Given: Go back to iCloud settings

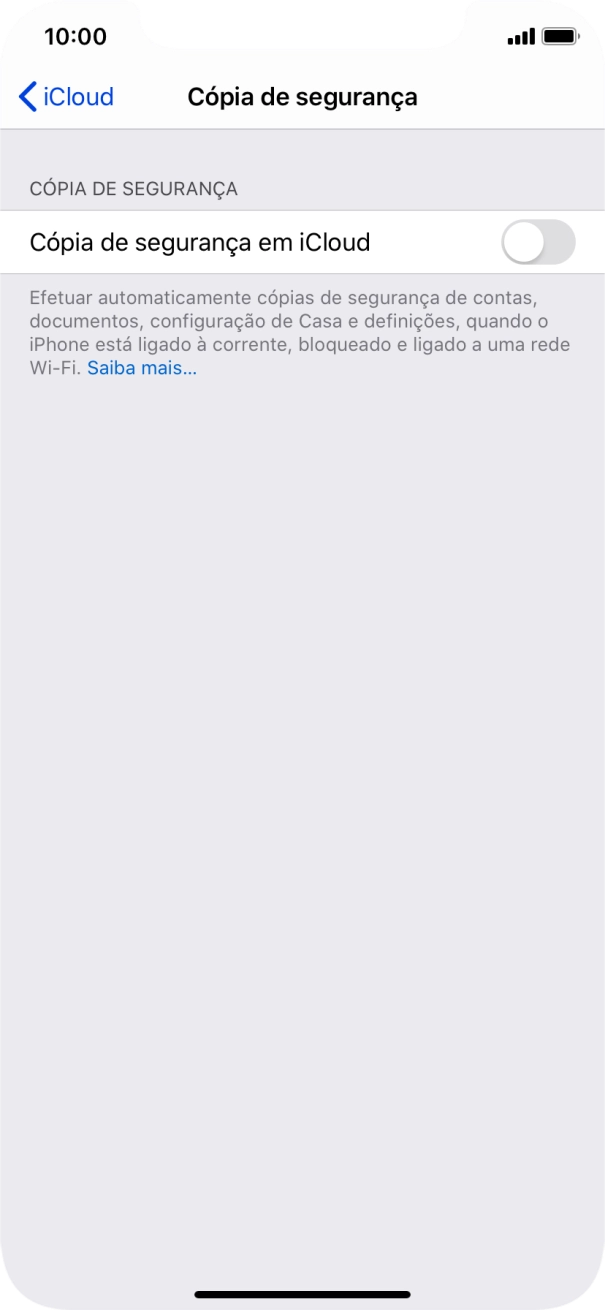Looking at the screenshot, I should (x=66, y=97).
